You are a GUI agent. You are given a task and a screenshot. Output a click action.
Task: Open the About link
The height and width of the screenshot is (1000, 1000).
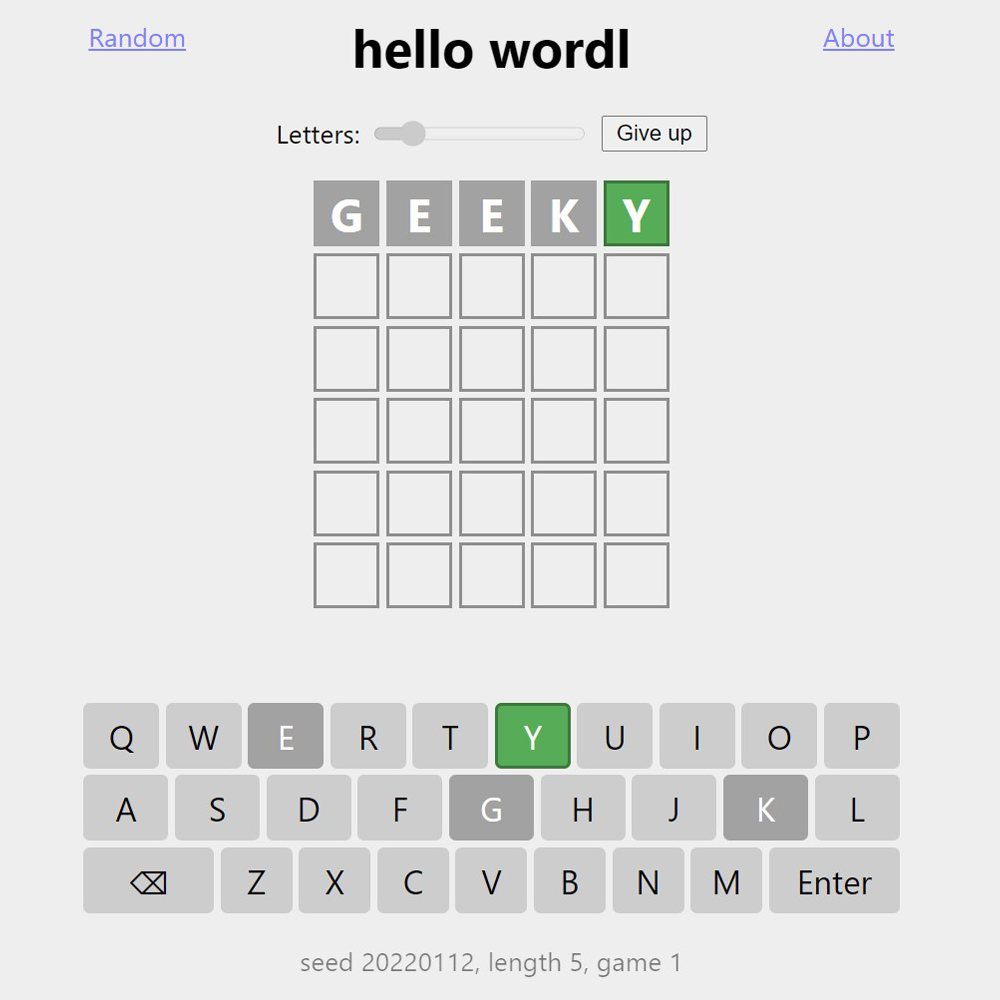pyautogui.click(x=858, y=38)
